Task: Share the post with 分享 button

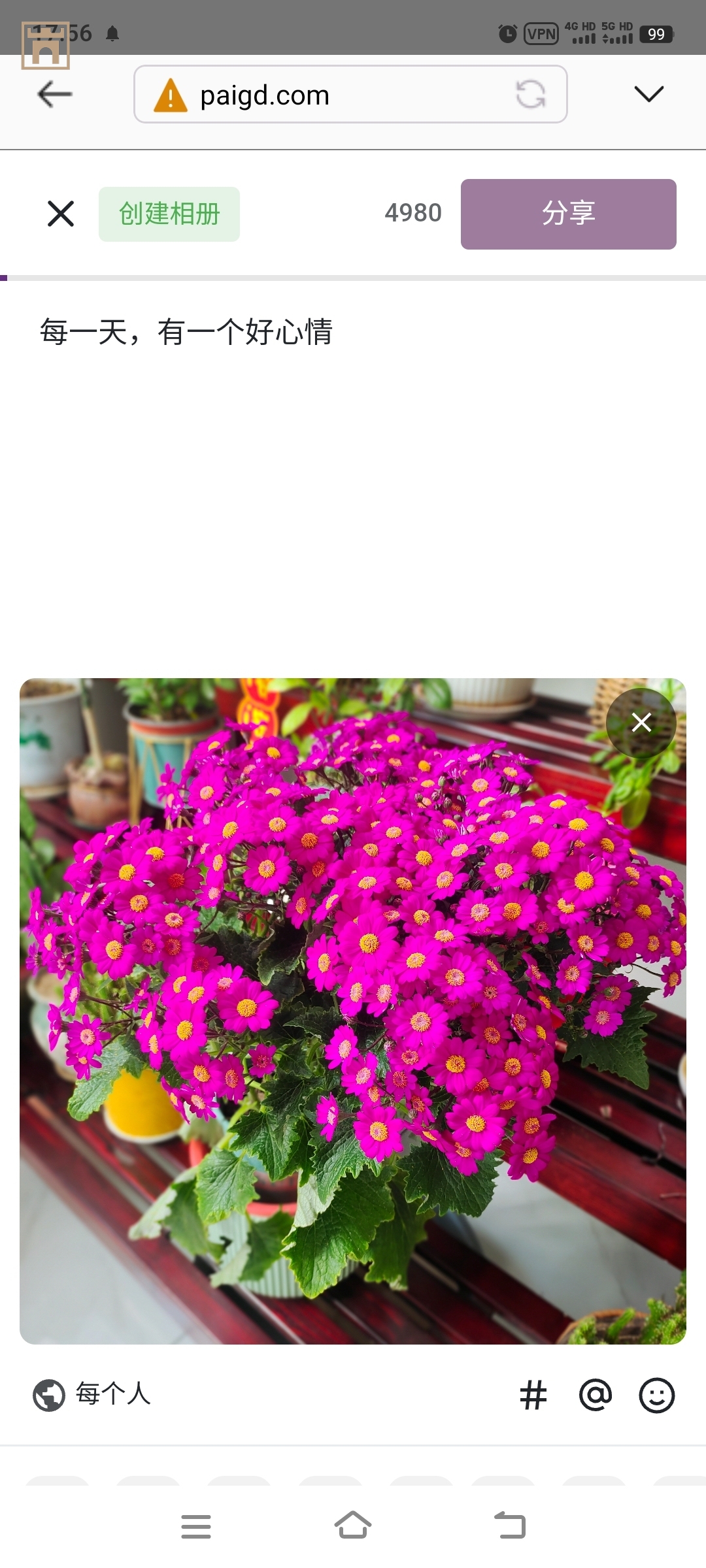Action: coord(568,214)
